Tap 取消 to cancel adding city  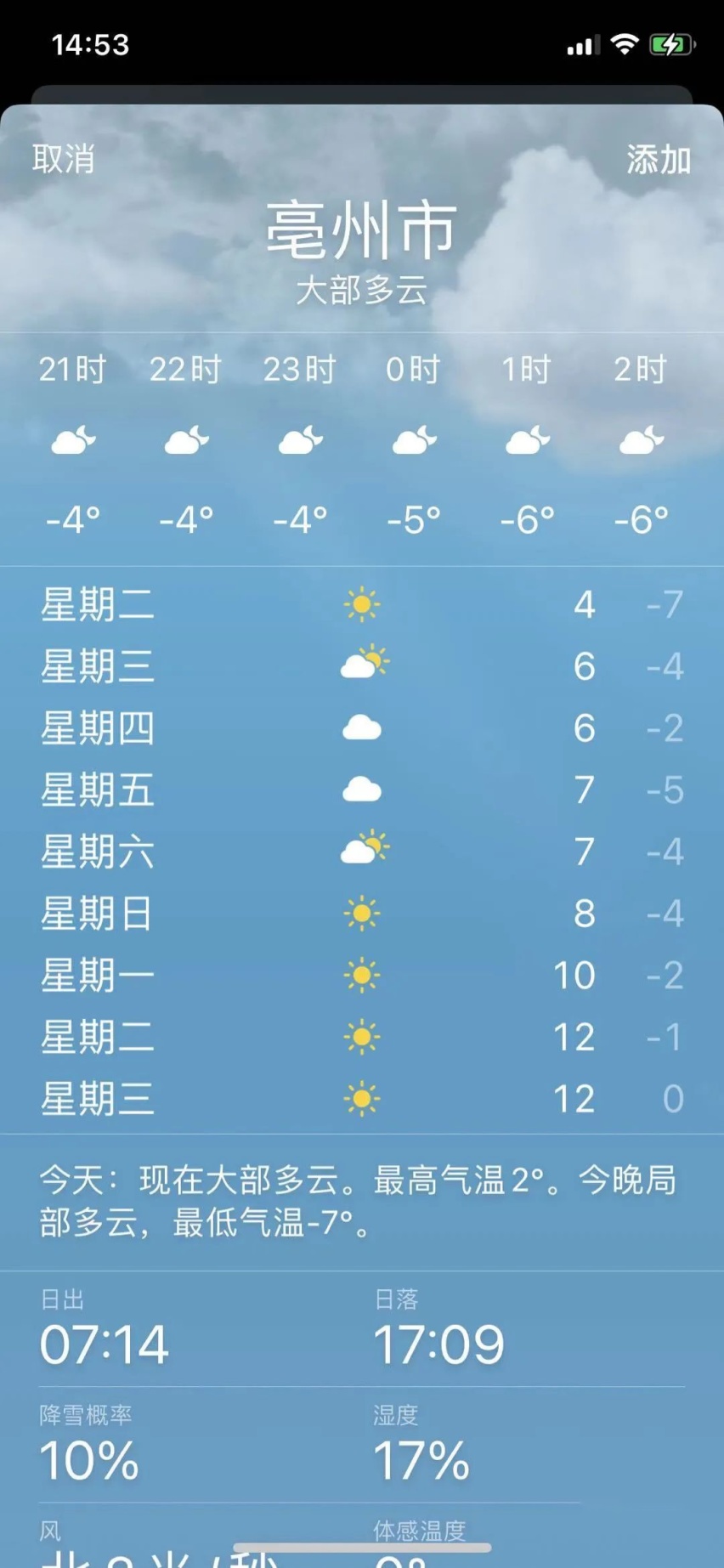click(63, 159)
